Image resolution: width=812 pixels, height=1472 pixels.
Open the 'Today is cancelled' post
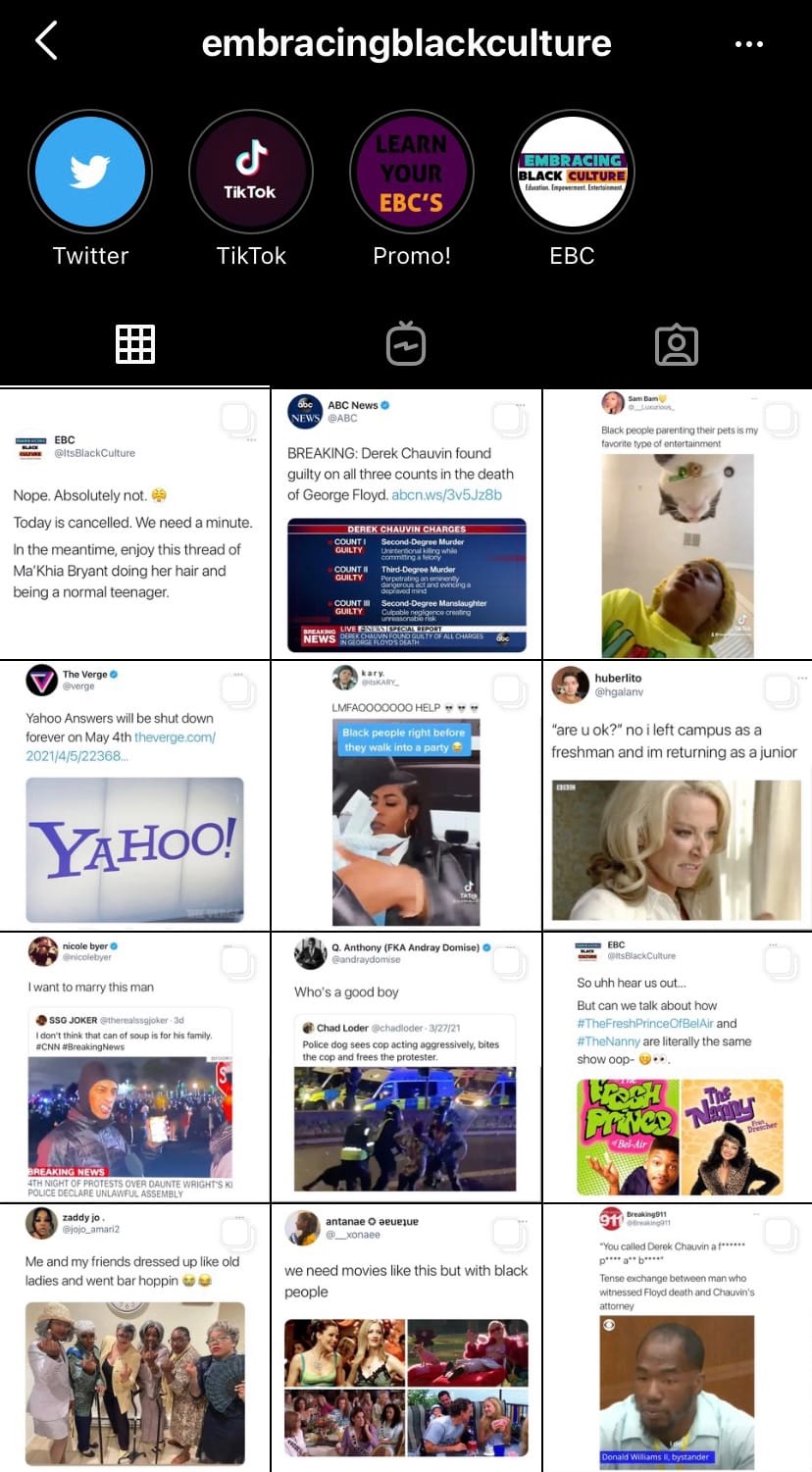(134, 524)
